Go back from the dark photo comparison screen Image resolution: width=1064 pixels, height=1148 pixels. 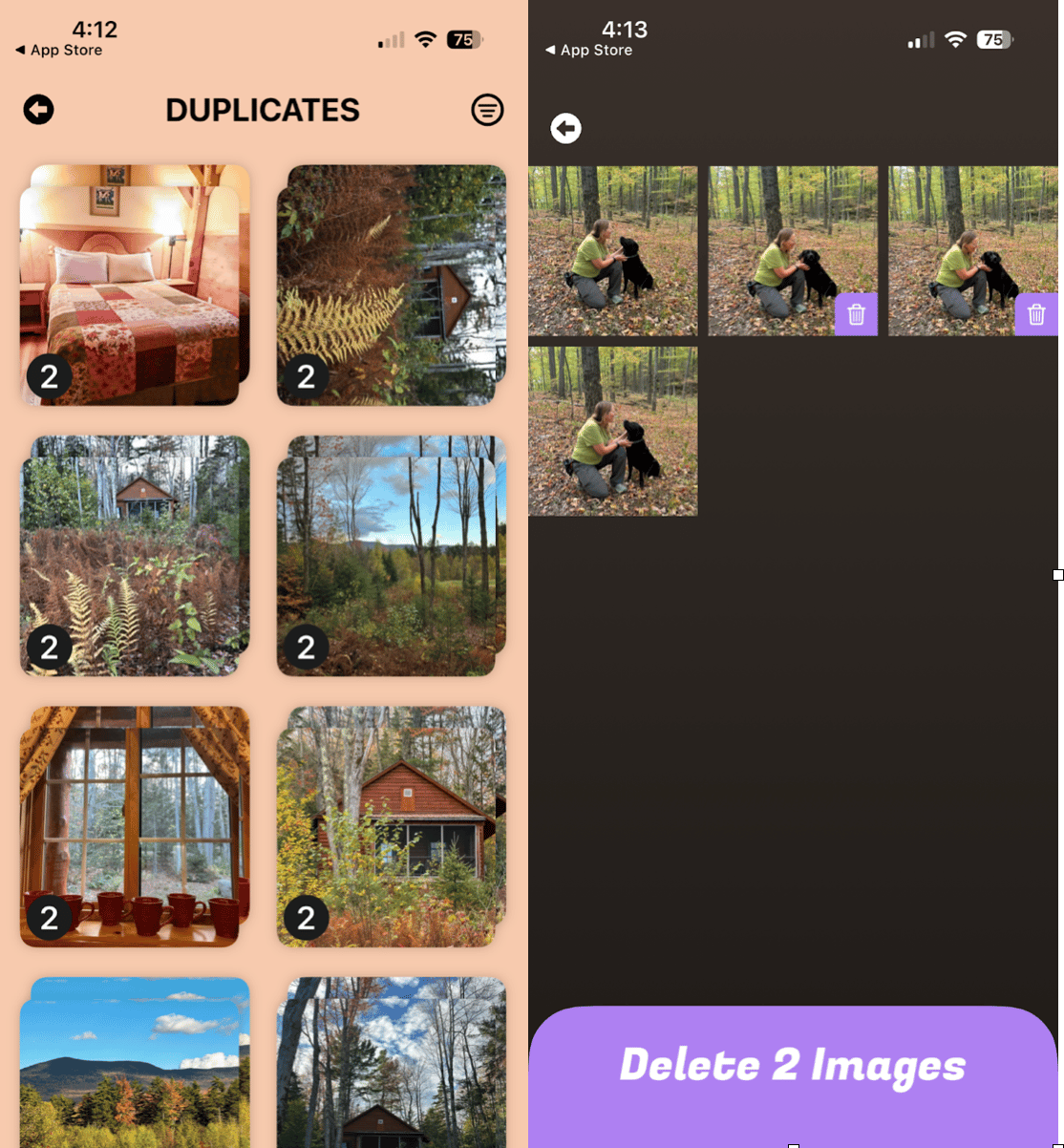(566, 128)
